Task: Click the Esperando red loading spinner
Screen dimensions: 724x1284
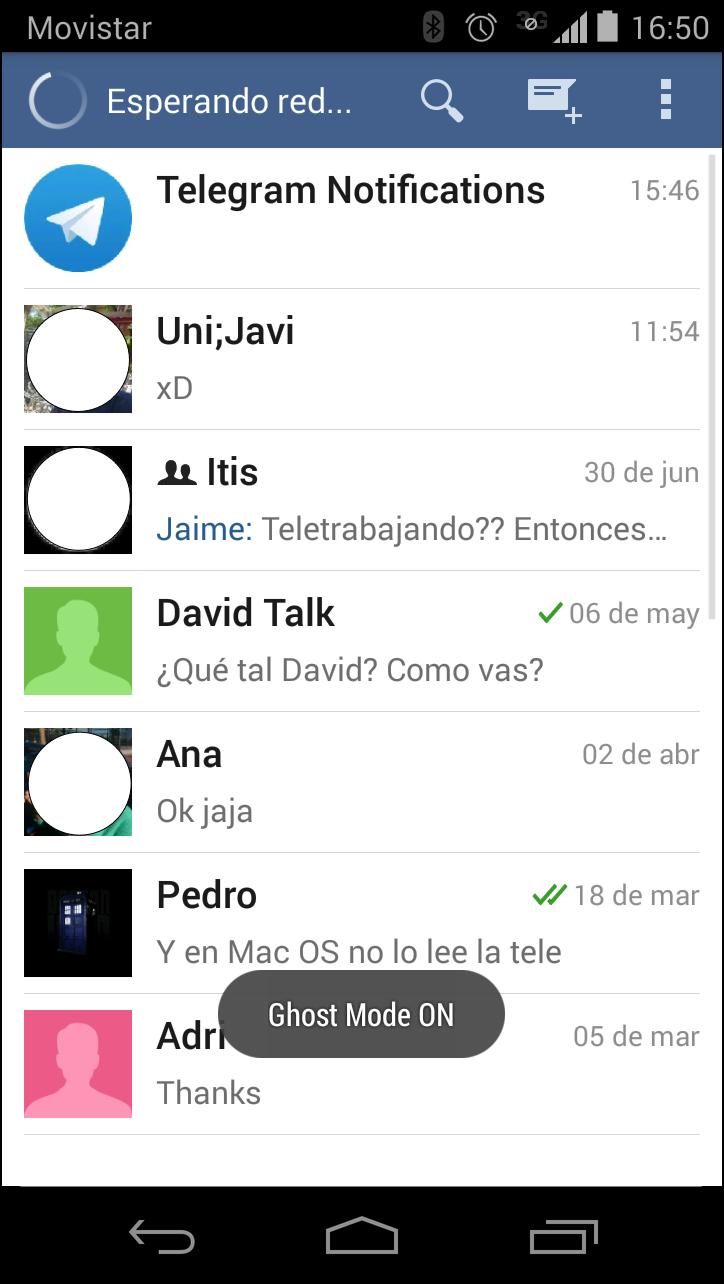Action: 57,100
